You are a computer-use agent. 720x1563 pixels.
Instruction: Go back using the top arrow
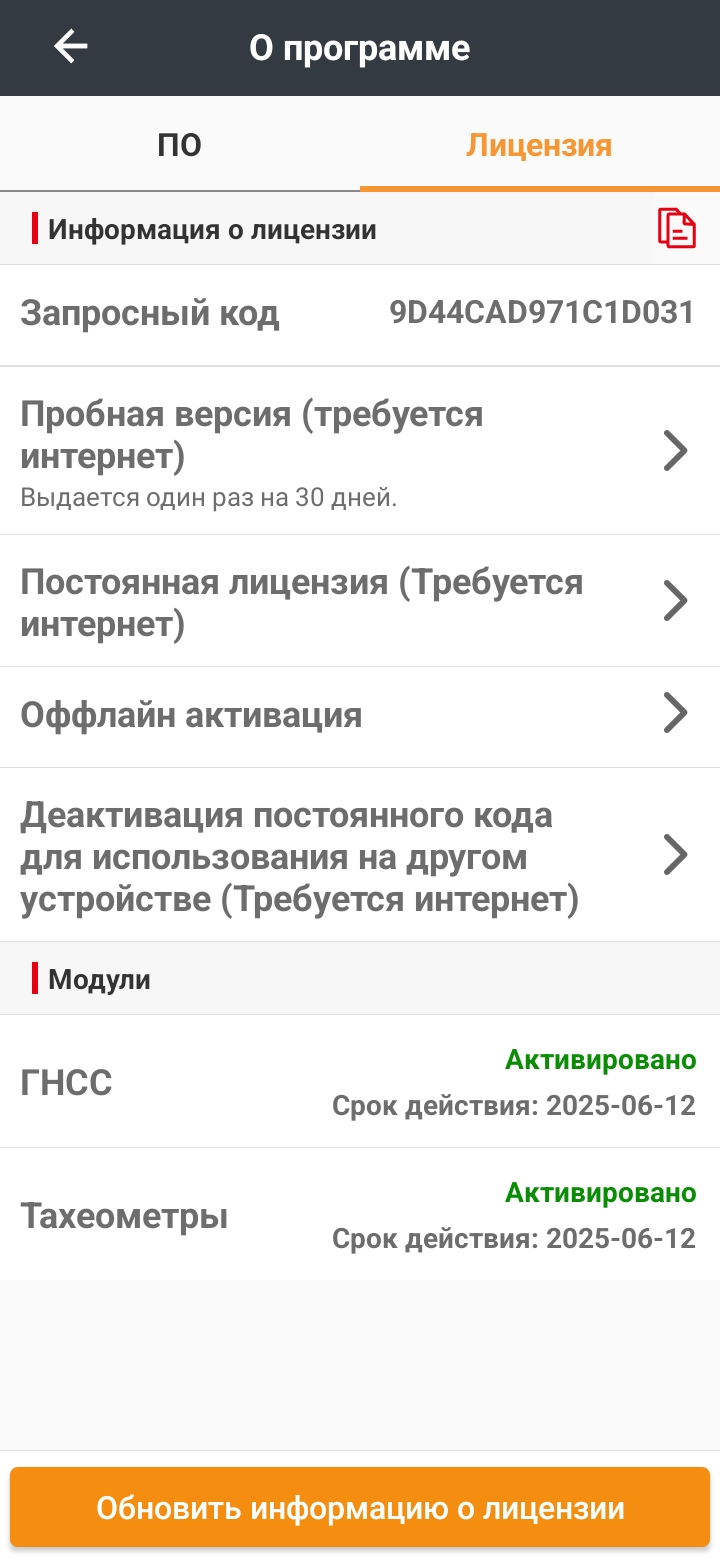71,47
